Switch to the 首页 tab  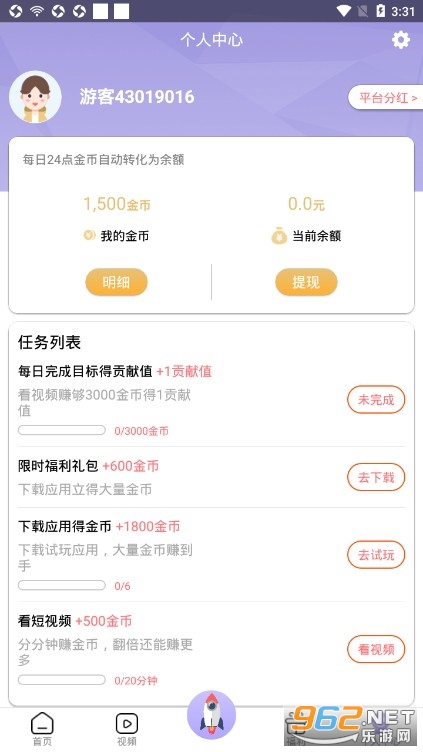[x=42, y=729]
